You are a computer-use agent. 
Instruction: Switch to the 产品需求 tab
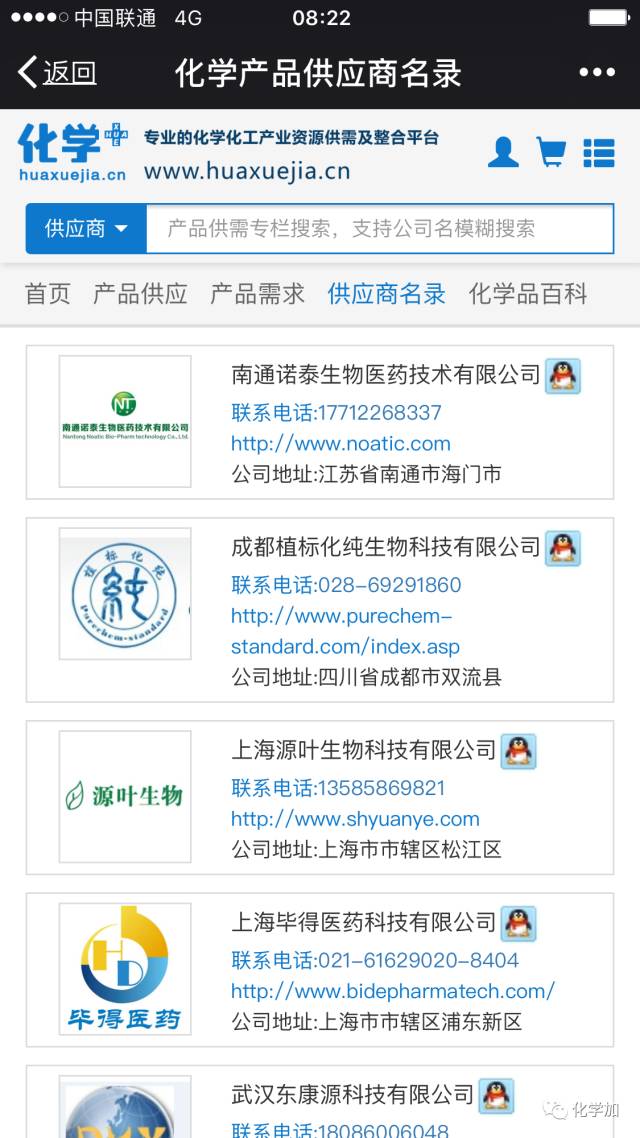click(x=257, y=294)
